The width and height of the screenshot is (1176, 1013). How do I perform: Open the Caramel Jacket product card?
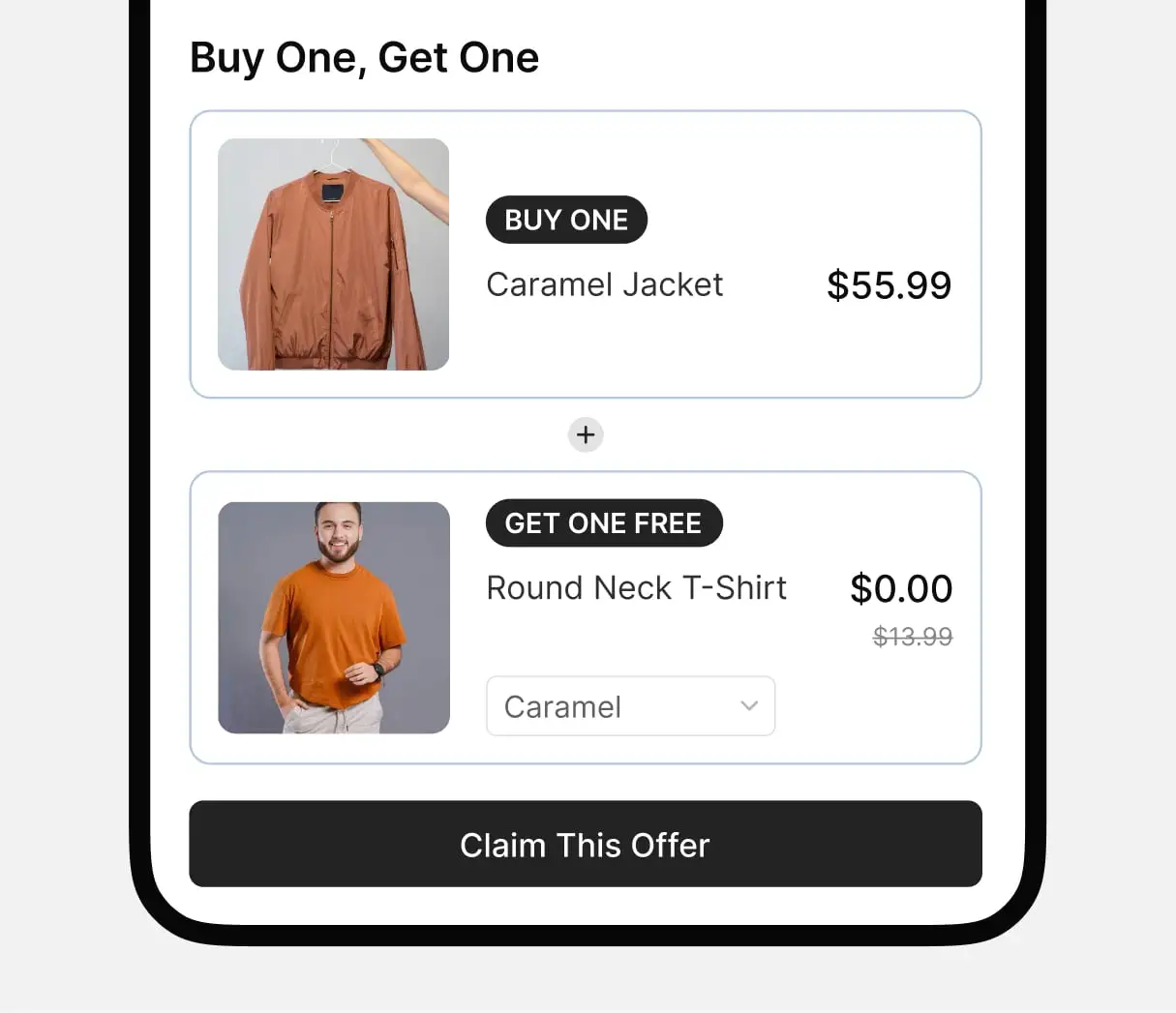(586, 254)
